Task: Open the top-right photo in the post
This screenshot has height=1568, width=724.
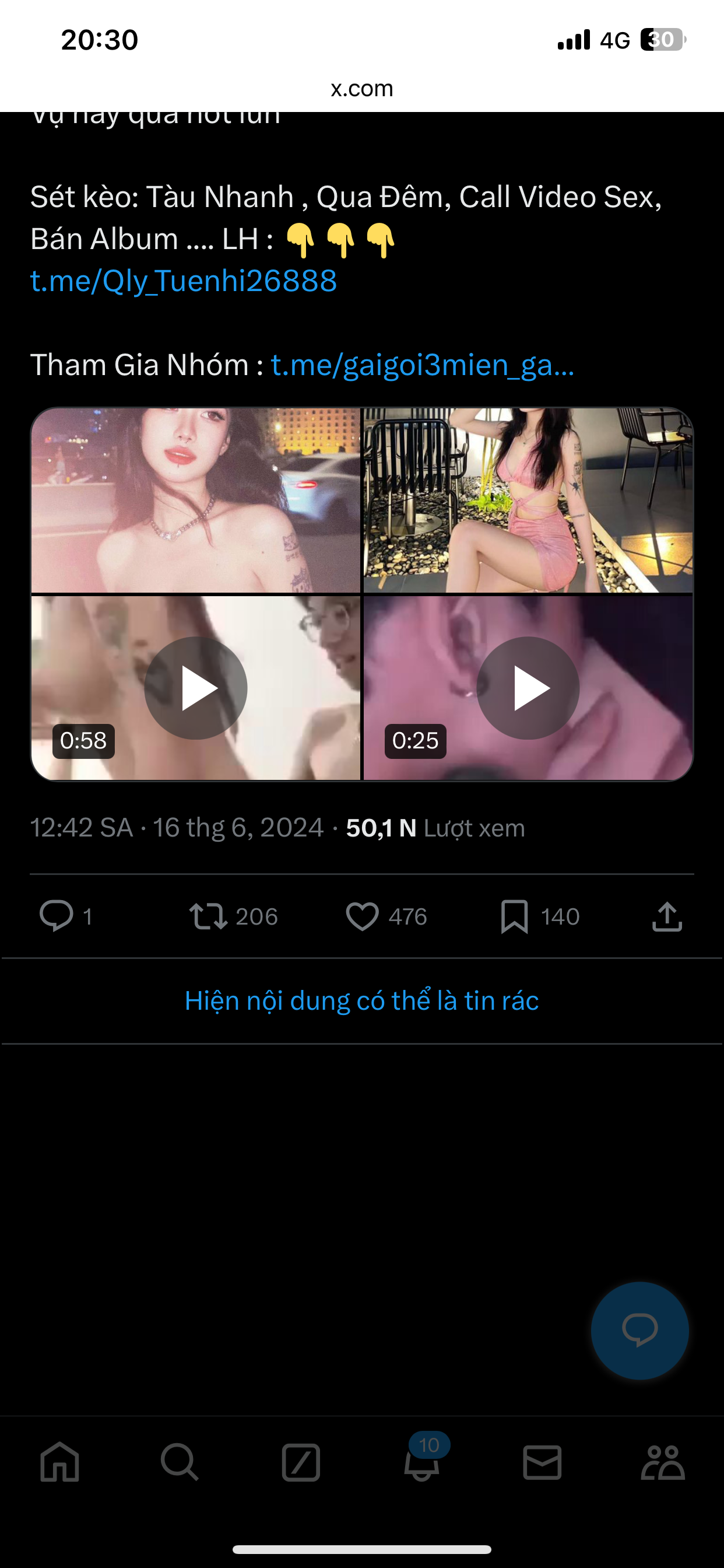Action: point(528,501)
